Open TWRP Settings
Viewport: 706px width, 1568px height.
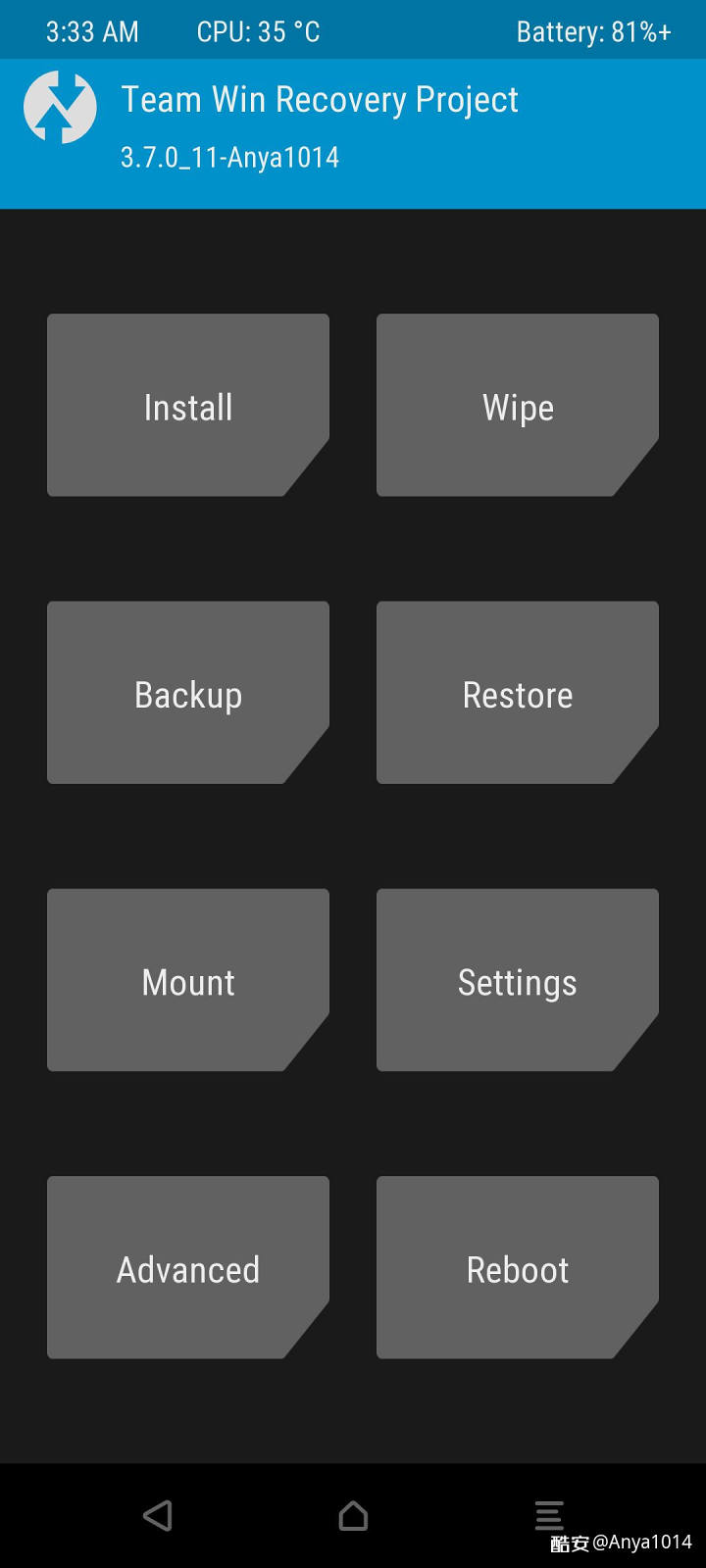[x=517, y=980]
